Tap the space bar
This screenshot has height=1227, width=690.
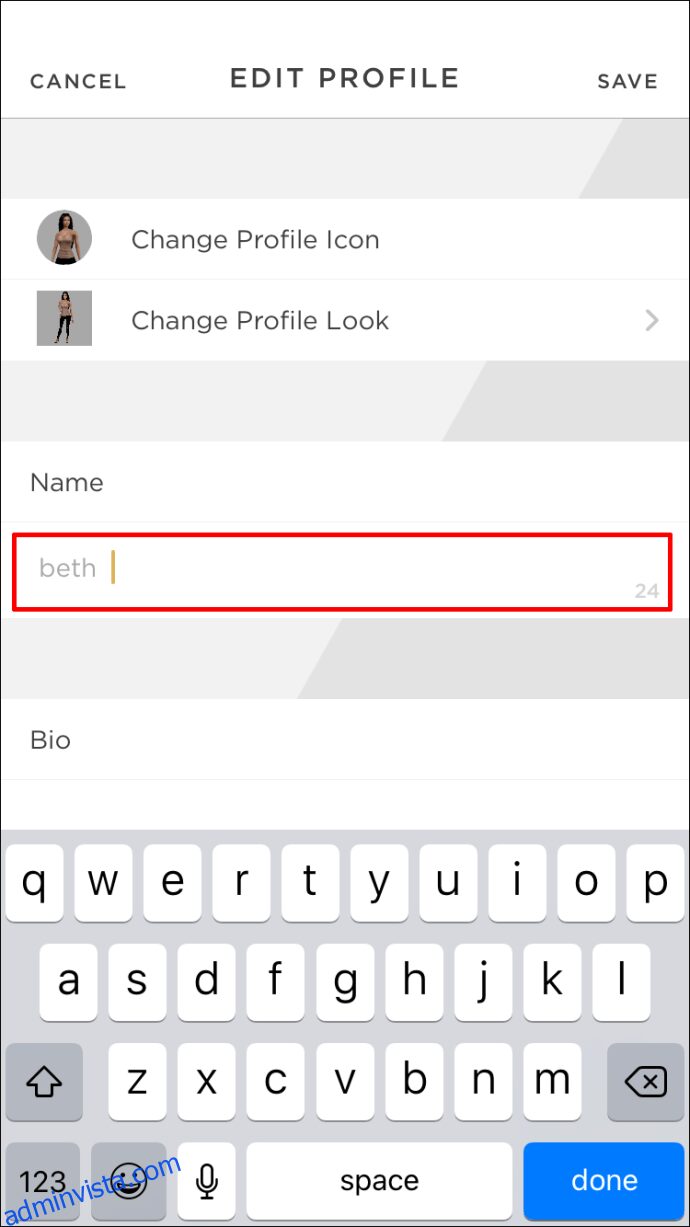(x=379, y=1180)
